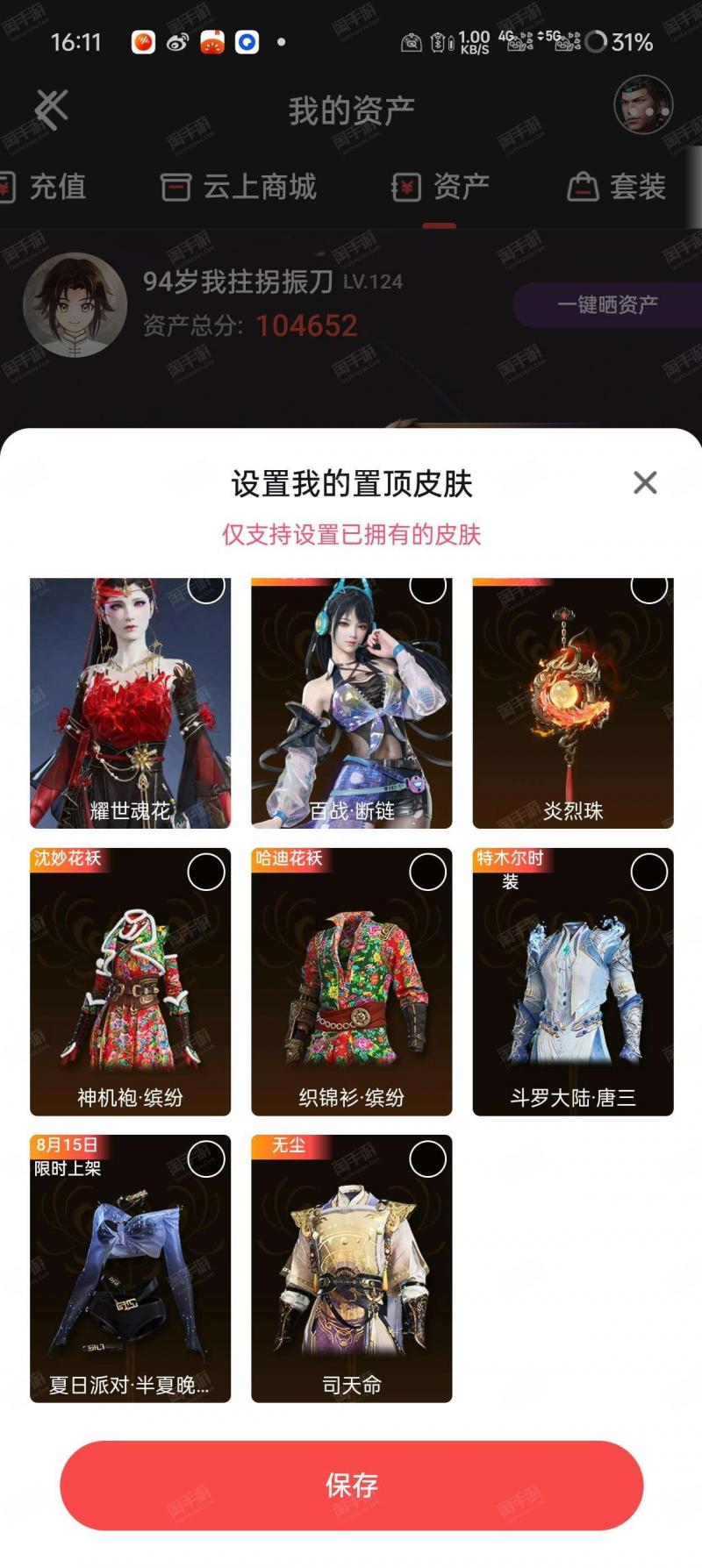Image resolution: width=702 pixels, height=1568 pixels.
Task: Open the 云上商城 tab
Action: [x=238, y=187]
